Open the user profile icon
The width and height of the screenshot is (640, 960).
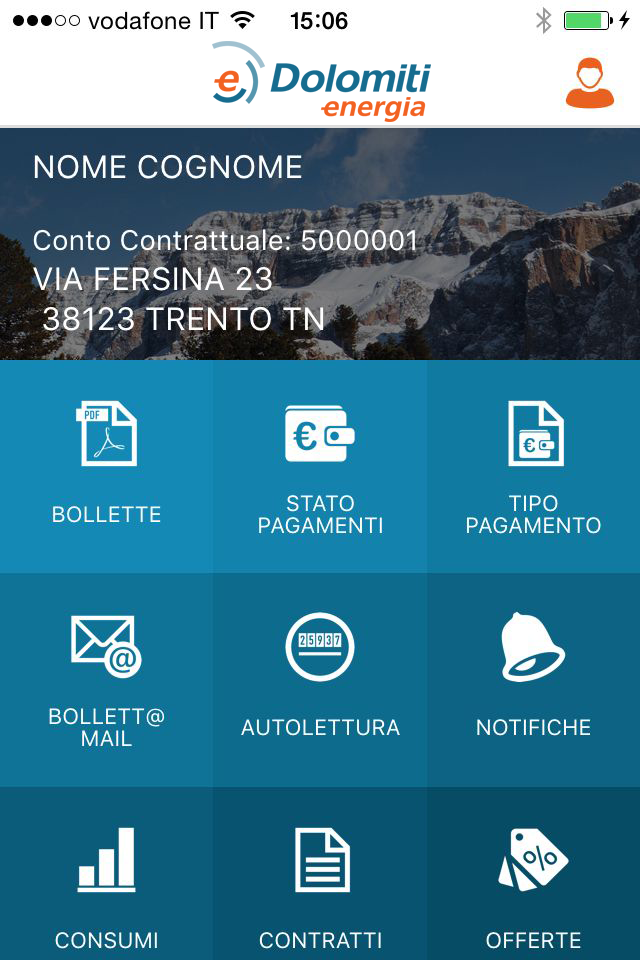[x=589, y=83]
